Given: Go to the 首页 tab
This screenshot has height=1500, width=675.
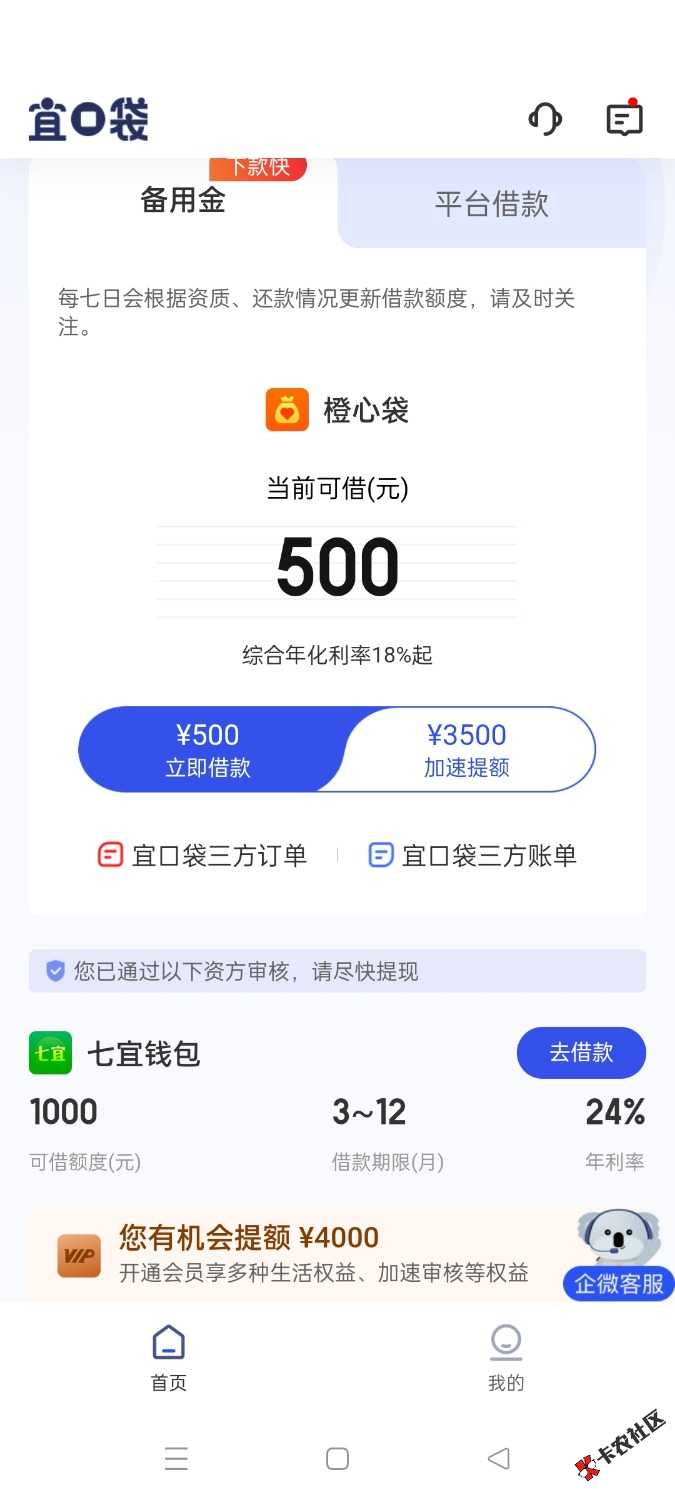Looking at the screenshot, I should coord(168,1357).
